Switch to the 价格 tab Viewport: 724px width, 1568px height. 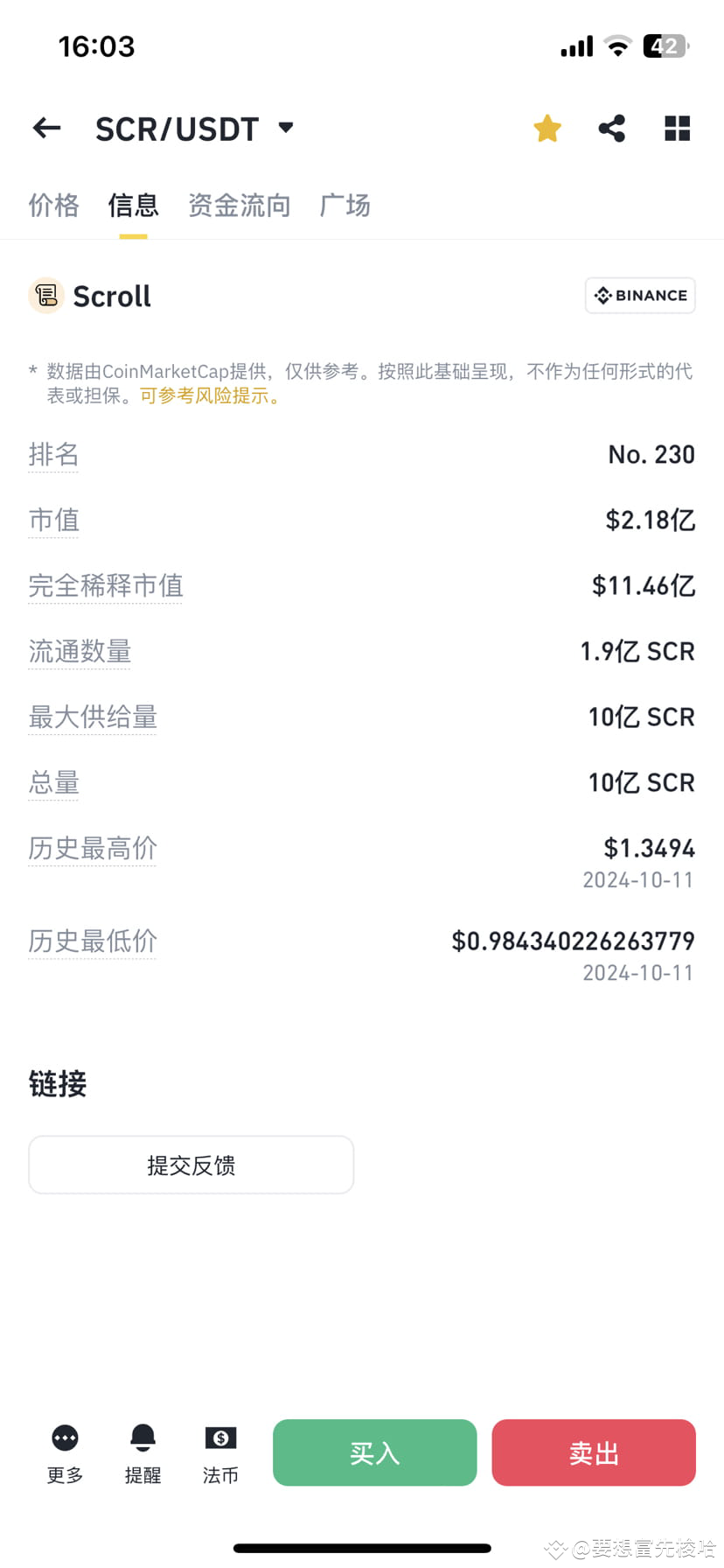[x=53, y=206]
